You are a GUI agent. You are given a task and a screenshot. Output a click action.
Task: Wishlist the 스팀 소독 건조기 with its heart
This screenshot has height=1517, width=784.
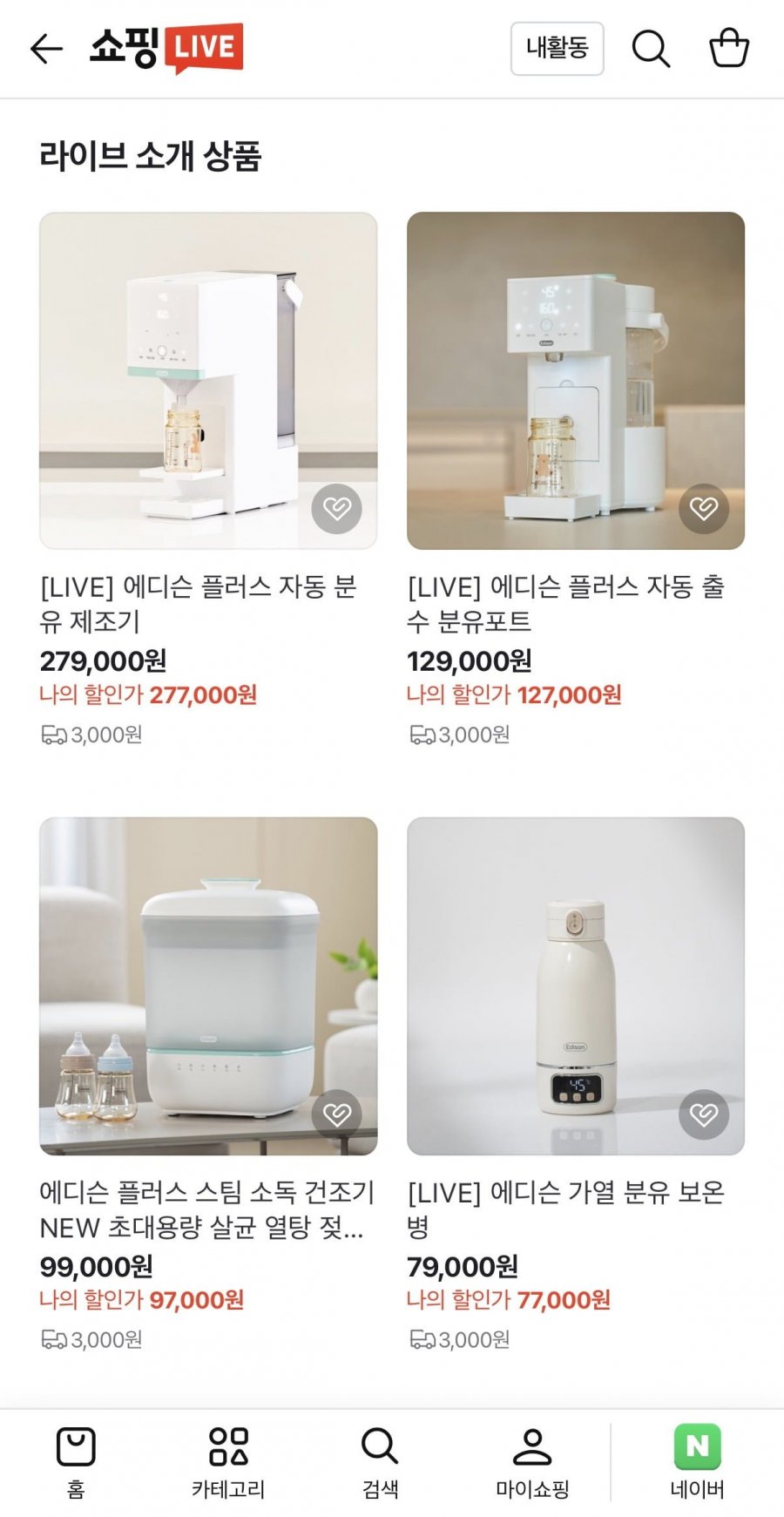pos(337,1114)
